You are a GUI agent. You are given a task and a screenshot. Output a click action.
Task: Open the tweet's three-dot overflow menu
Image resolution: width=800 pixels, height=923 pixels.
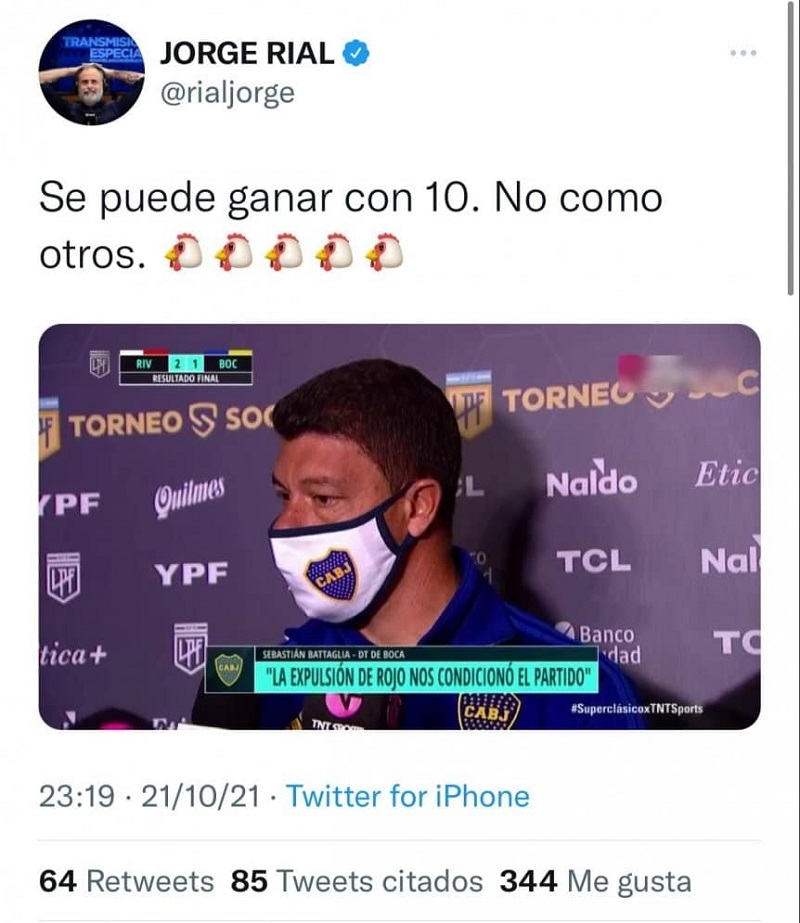(743, 53)
